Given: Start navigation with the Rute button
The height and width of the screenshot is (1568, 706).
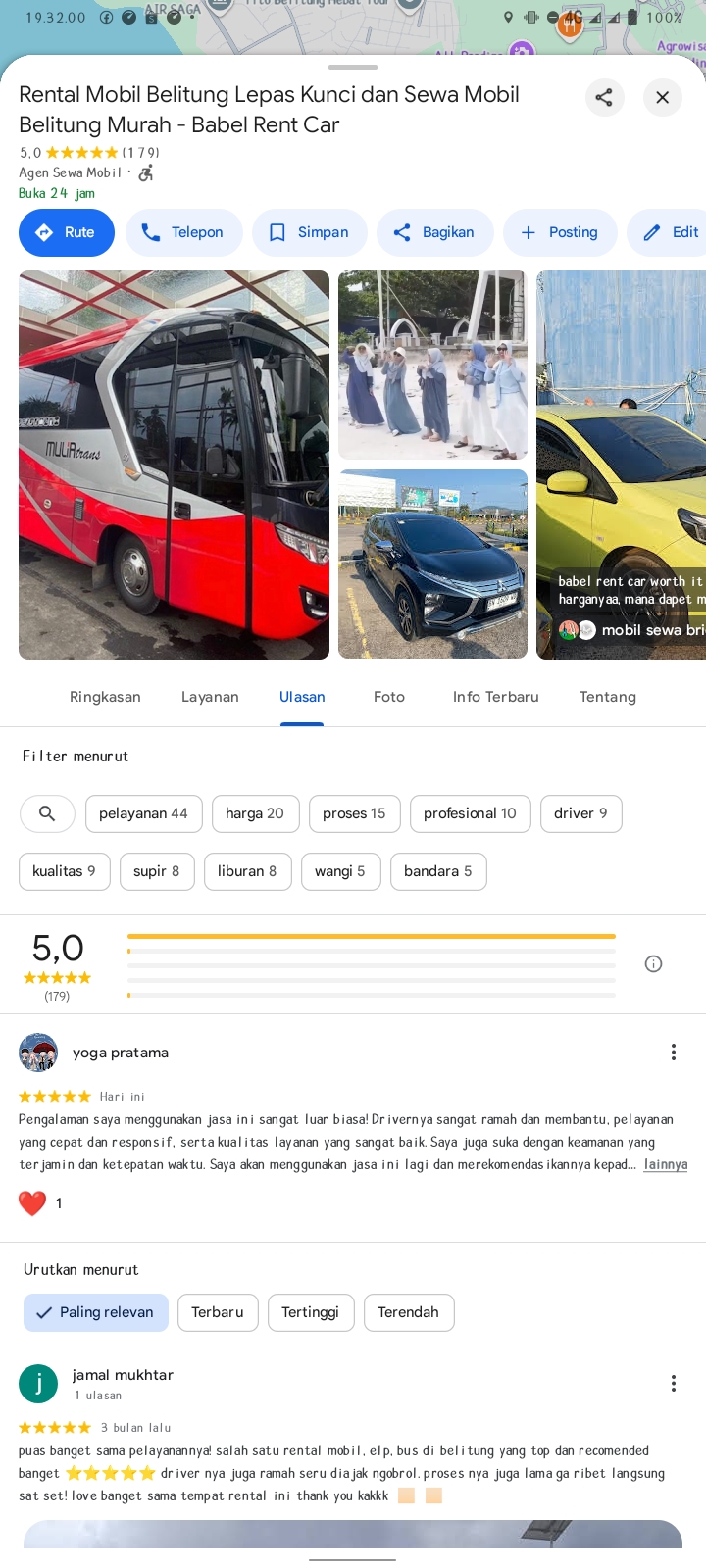Looking at the screenshot, I should 67,232.
